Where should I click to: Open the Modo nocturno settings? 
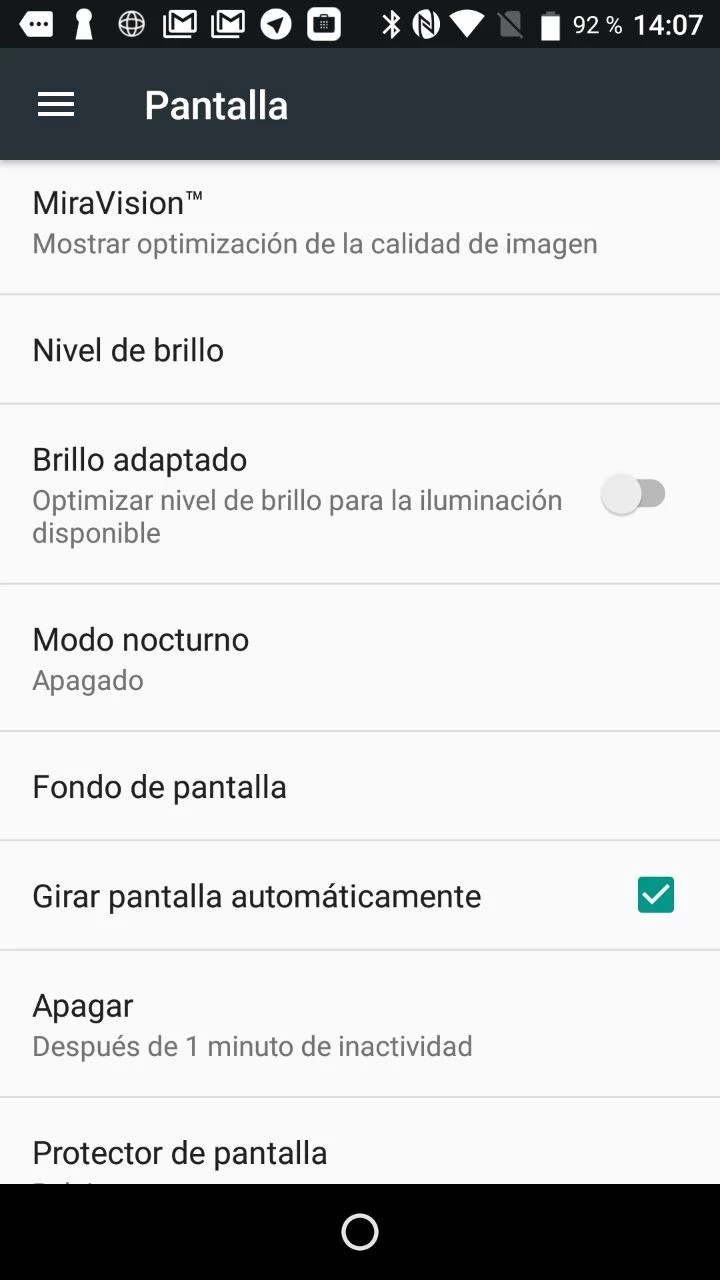(x=360, y=657)
